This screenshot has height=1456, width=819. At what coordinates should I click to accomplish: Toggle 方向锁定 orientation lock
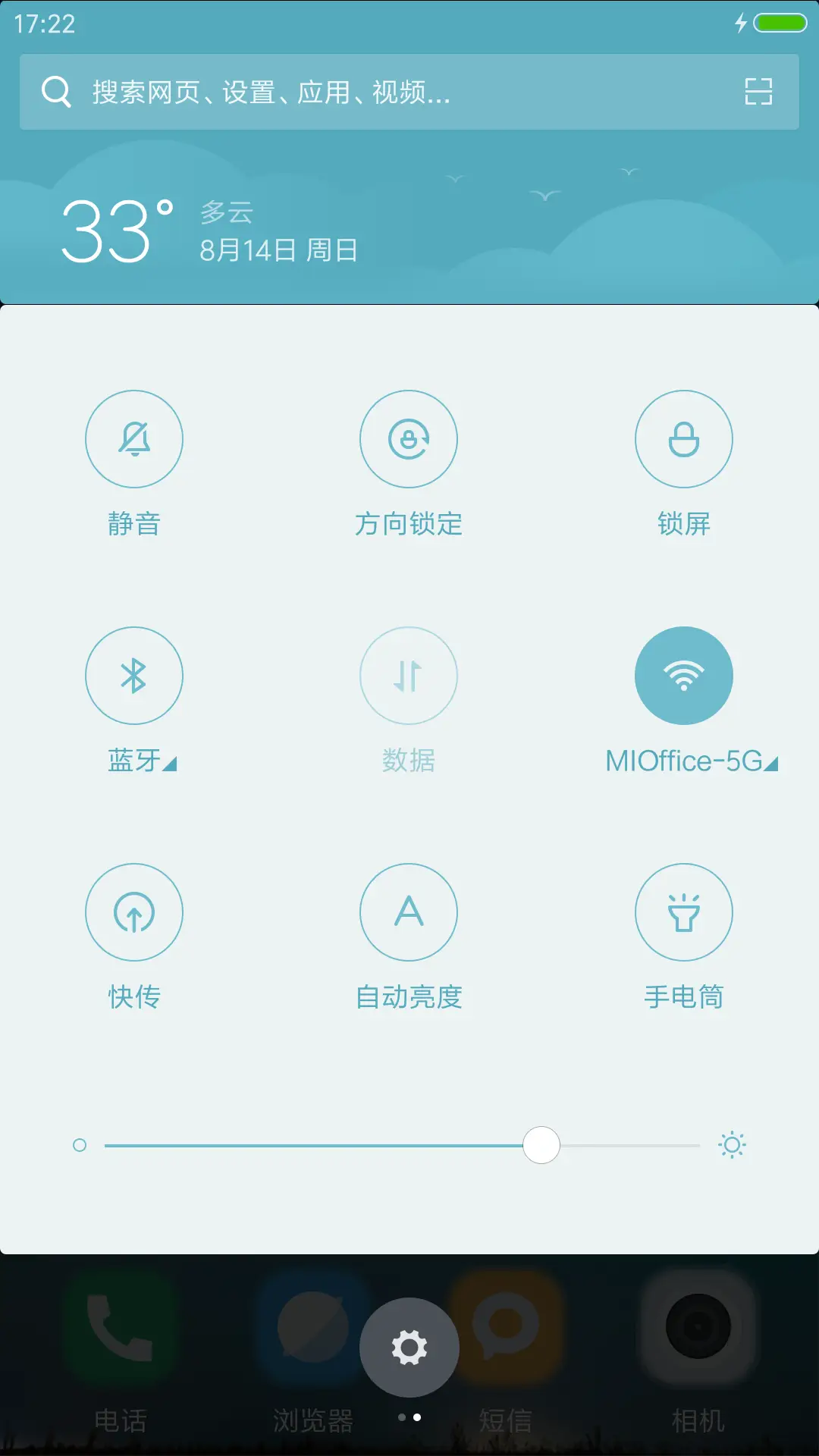tap(409, 438)
